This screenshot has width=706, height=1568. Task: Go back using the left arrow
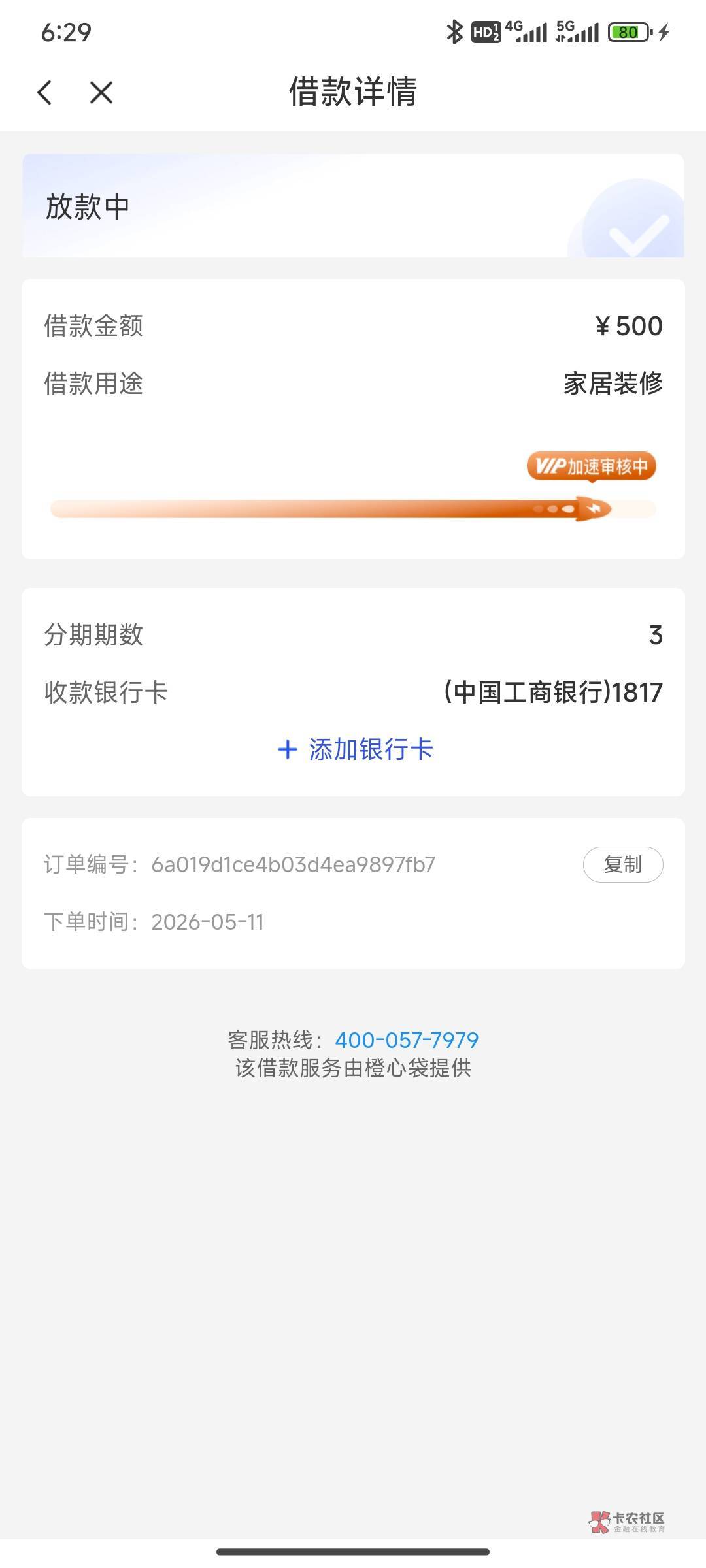point(44,92)
